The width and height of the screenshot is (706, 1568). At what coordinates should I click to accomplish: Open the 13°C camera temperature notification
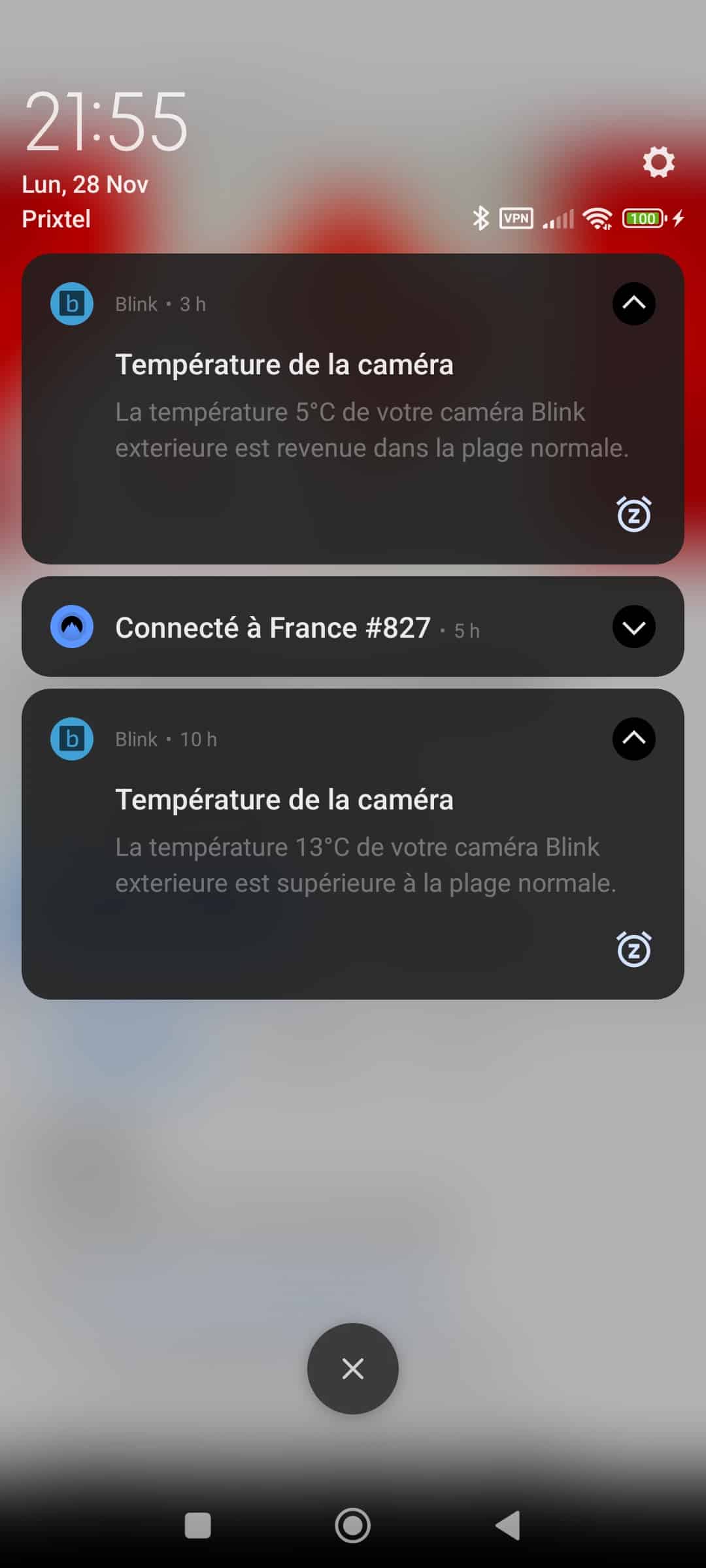(353, 844)
